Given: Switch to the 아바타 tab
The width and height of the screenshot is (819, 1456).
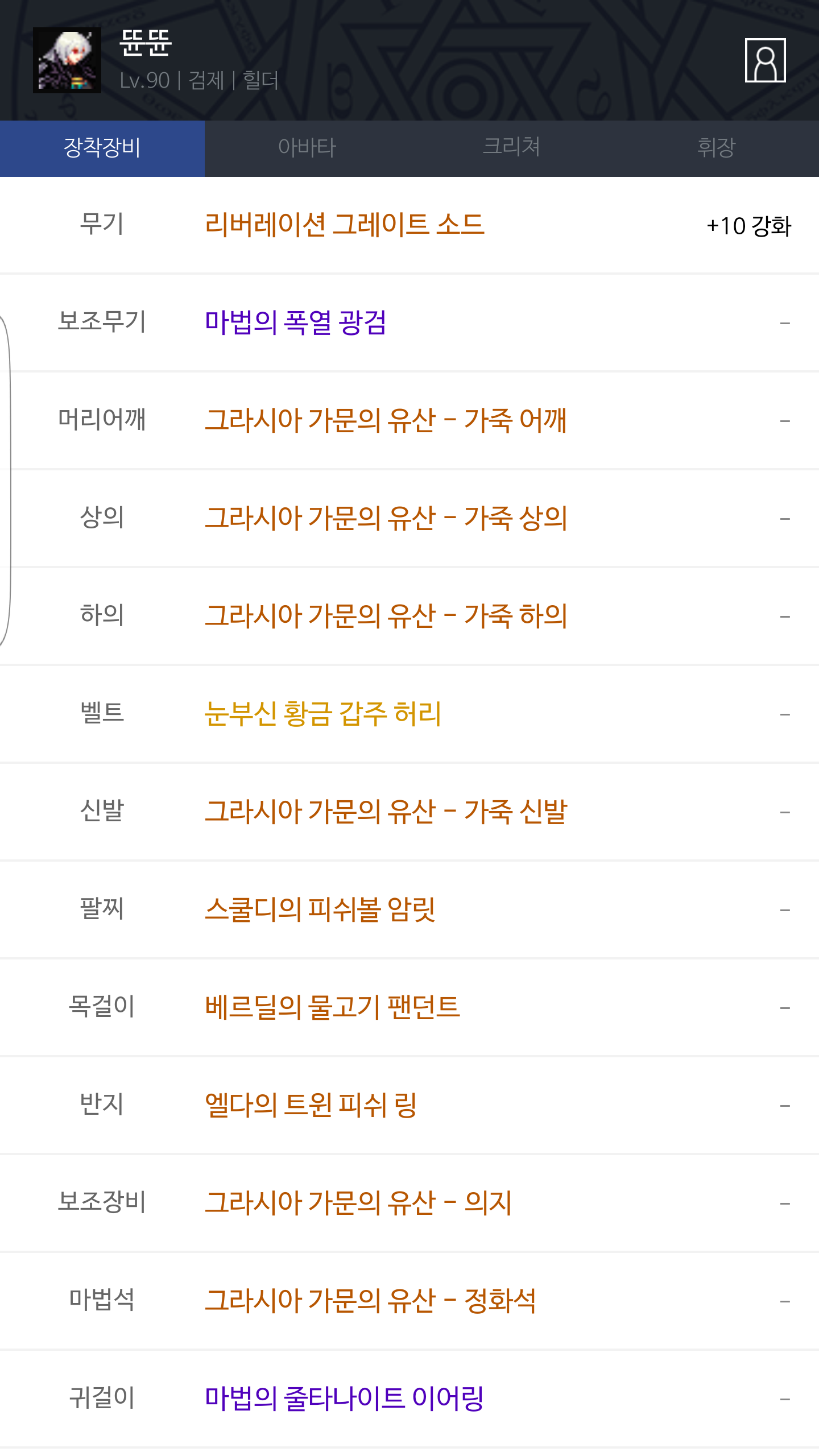Looking at the screenshot, I should 307,148.
